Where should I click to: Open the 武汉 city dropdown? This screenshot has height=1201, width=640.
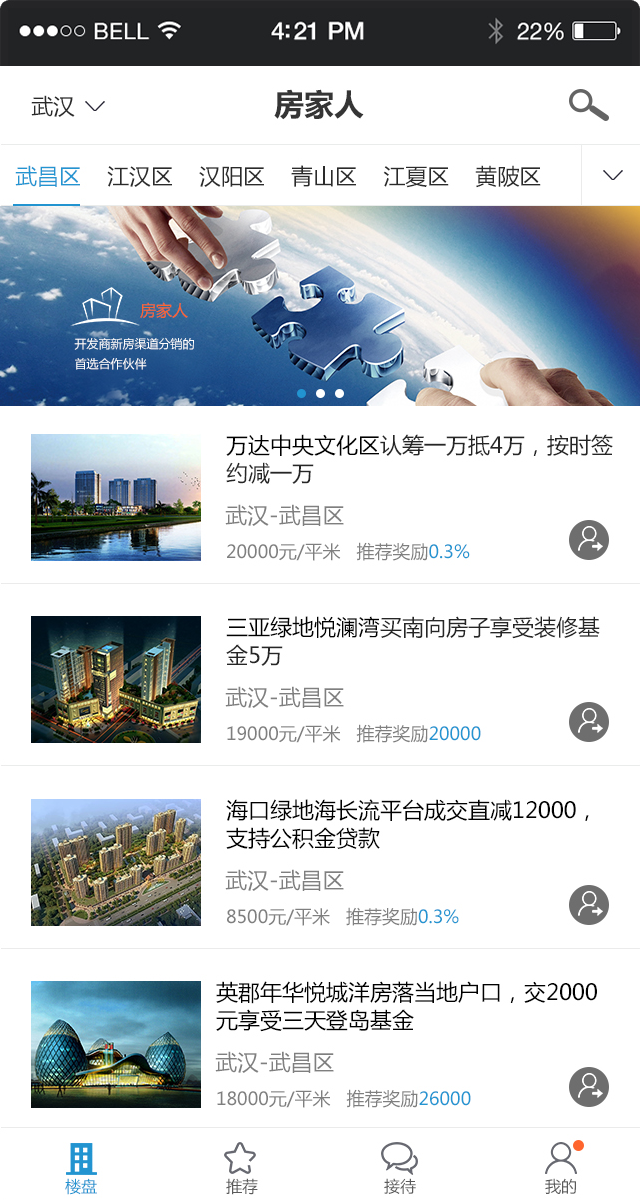[68, 106]
